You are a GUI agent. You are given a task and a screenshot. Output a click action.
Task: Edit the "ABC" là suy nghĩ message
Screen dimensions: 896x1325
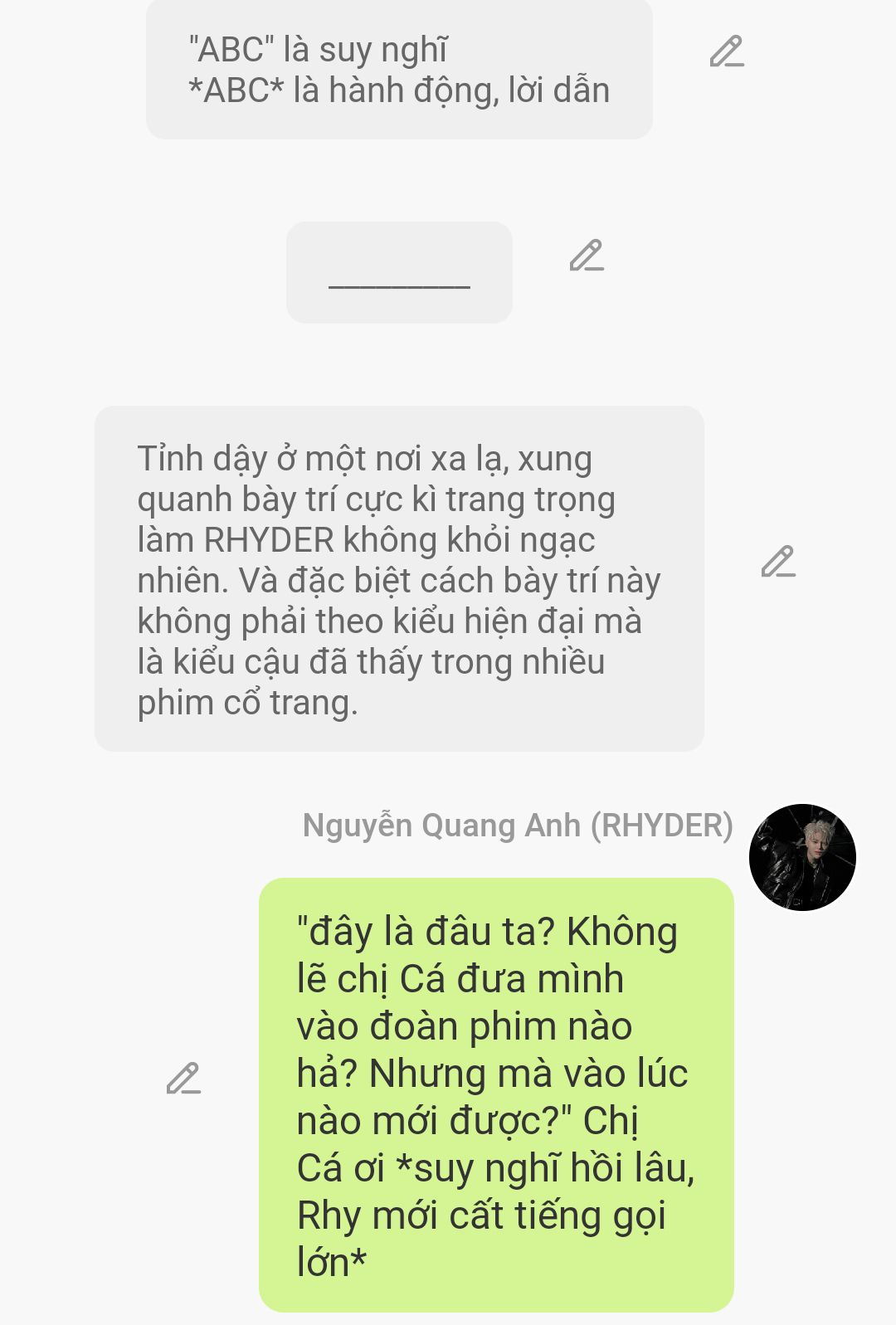[727, 51]
